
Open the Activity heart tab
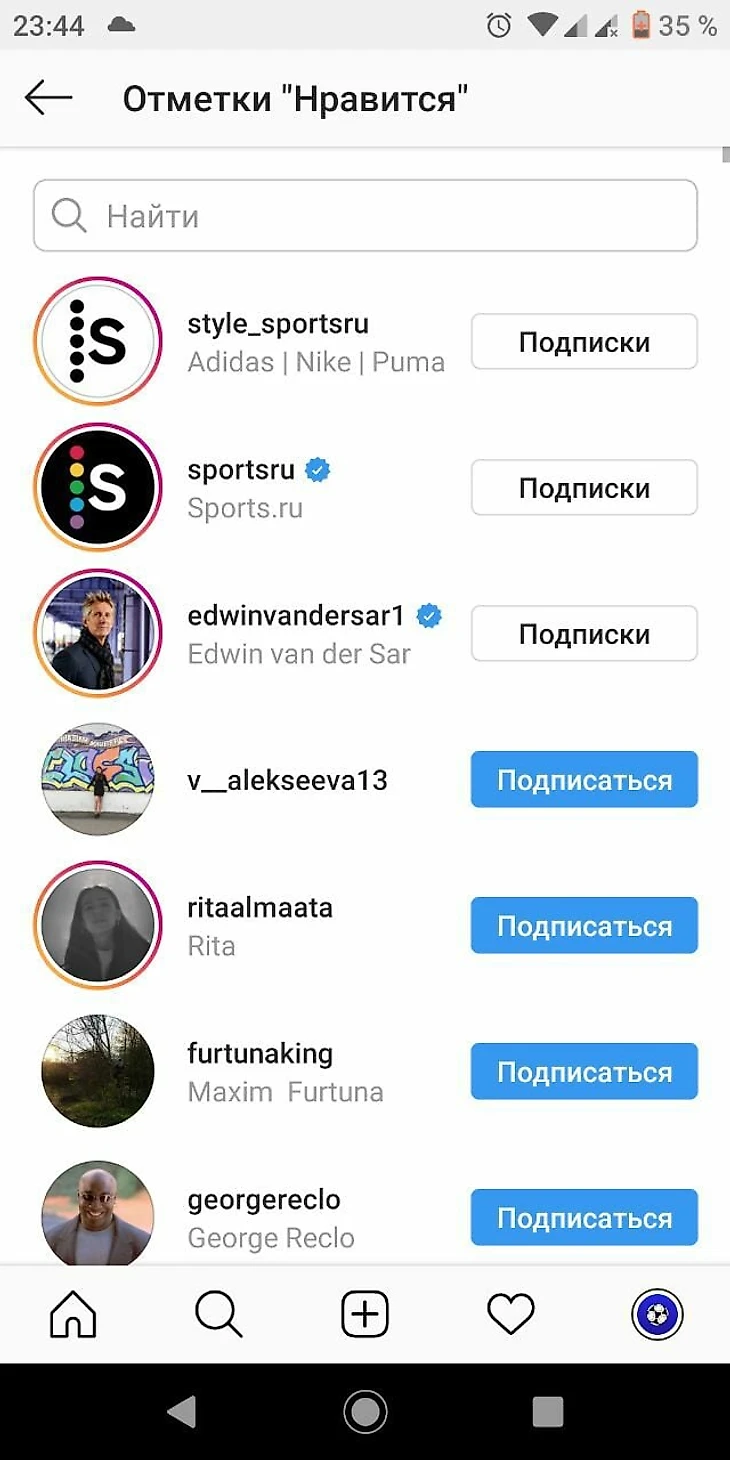point(511,1313)
